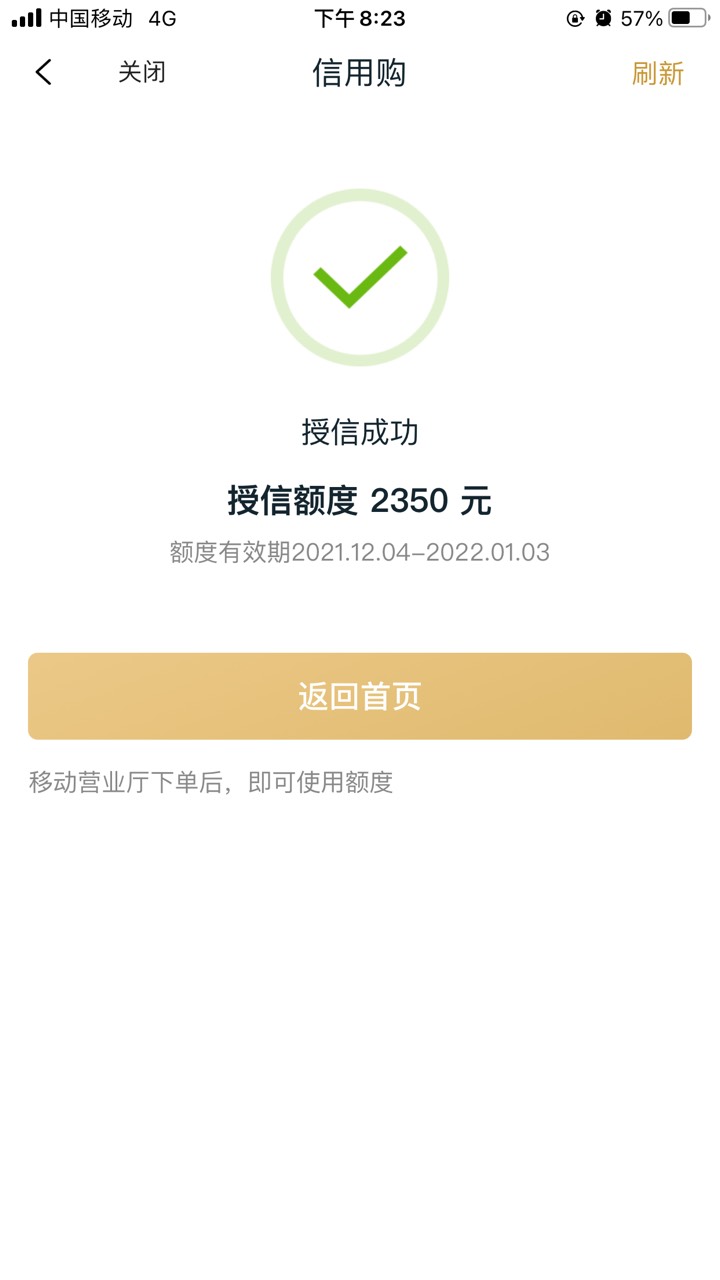
Task: Tap 刷新 to refresh the page
Action: 657,73
